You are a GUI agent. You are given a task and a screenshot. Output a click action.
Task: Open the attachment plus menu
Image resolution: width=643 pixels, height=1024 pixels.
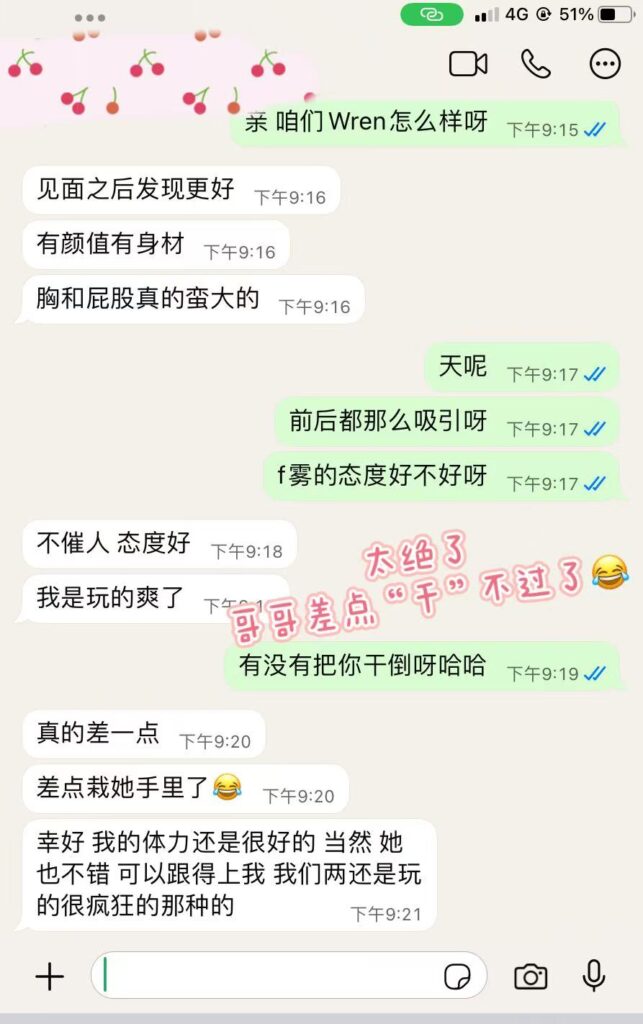49,976
